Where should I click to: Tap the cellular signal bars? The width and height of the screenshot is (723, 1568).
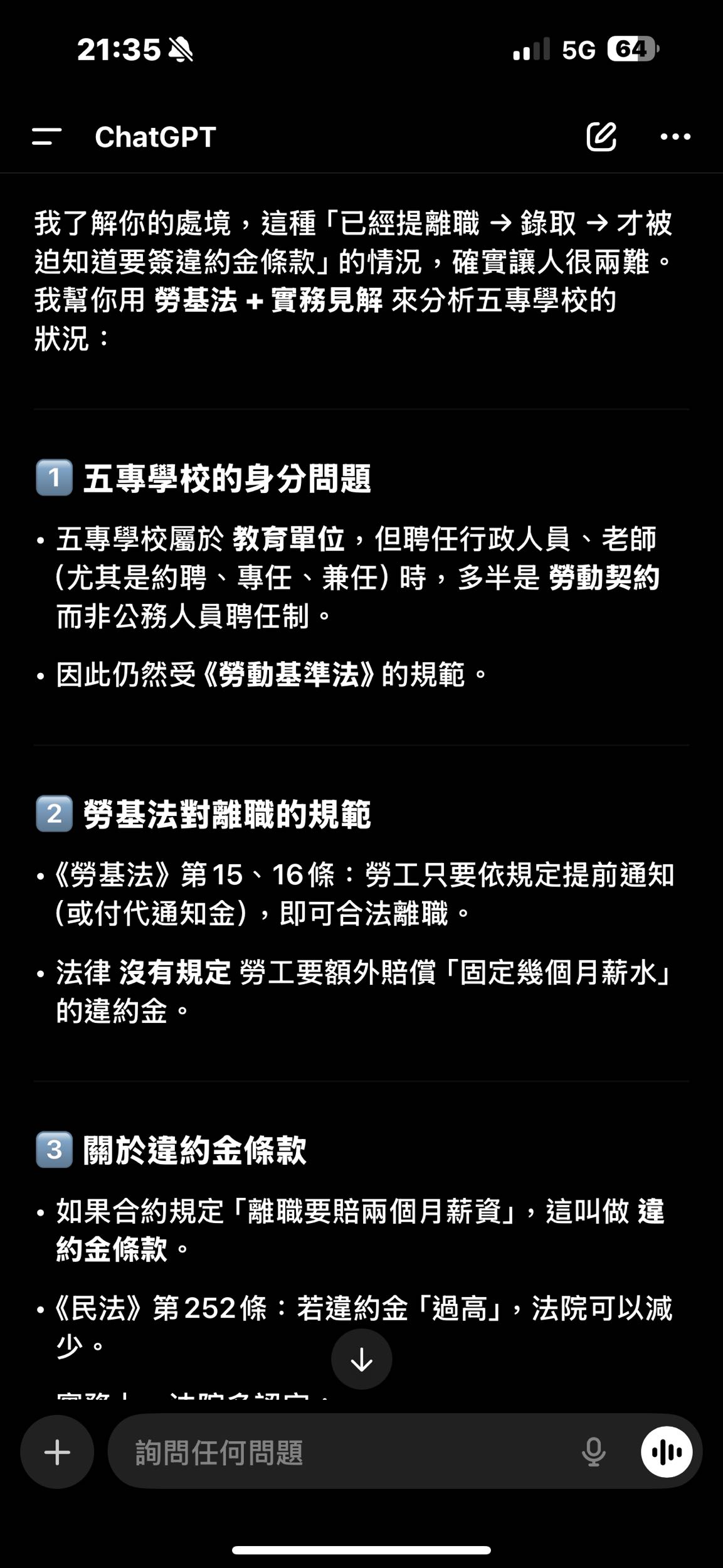click(x=531, y=50)
